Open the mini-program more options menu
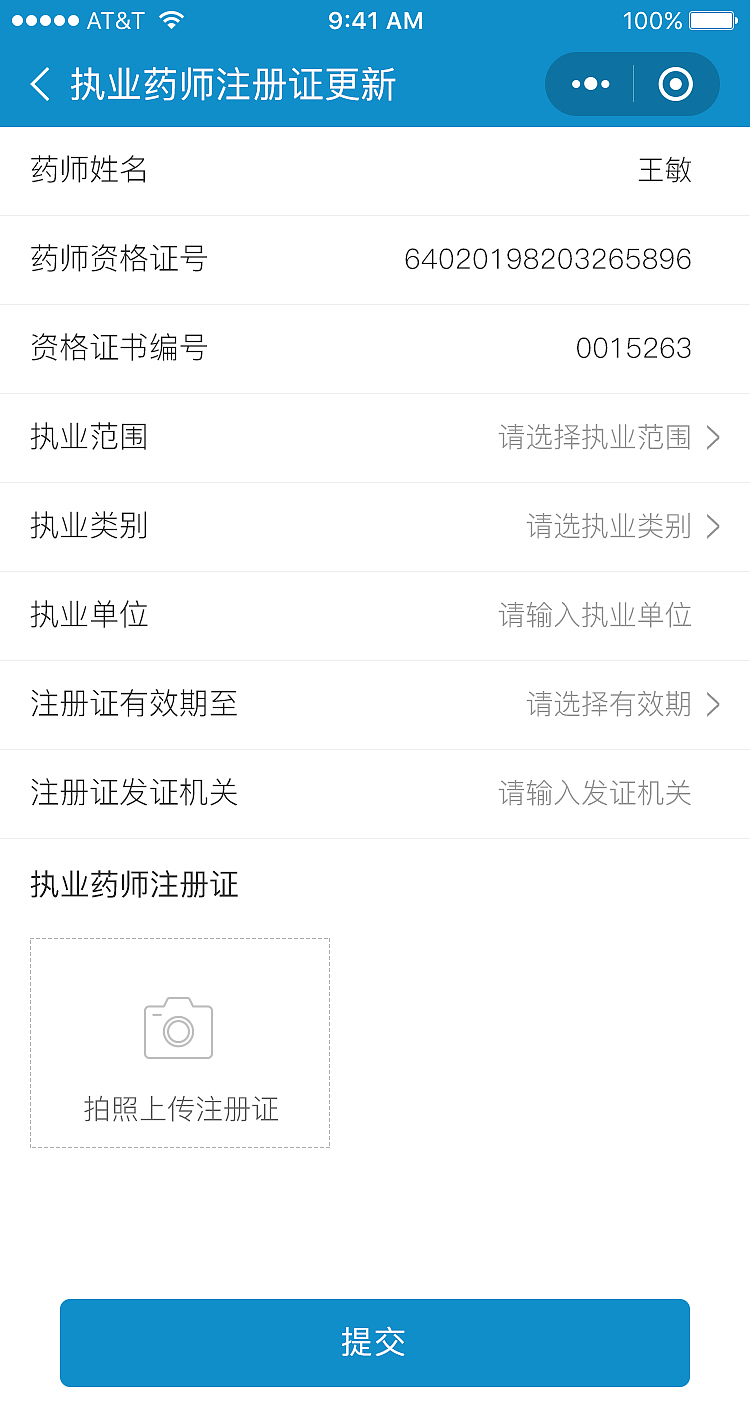The image size is (750, 1416). pyautogui.click(x=590, y=84)
